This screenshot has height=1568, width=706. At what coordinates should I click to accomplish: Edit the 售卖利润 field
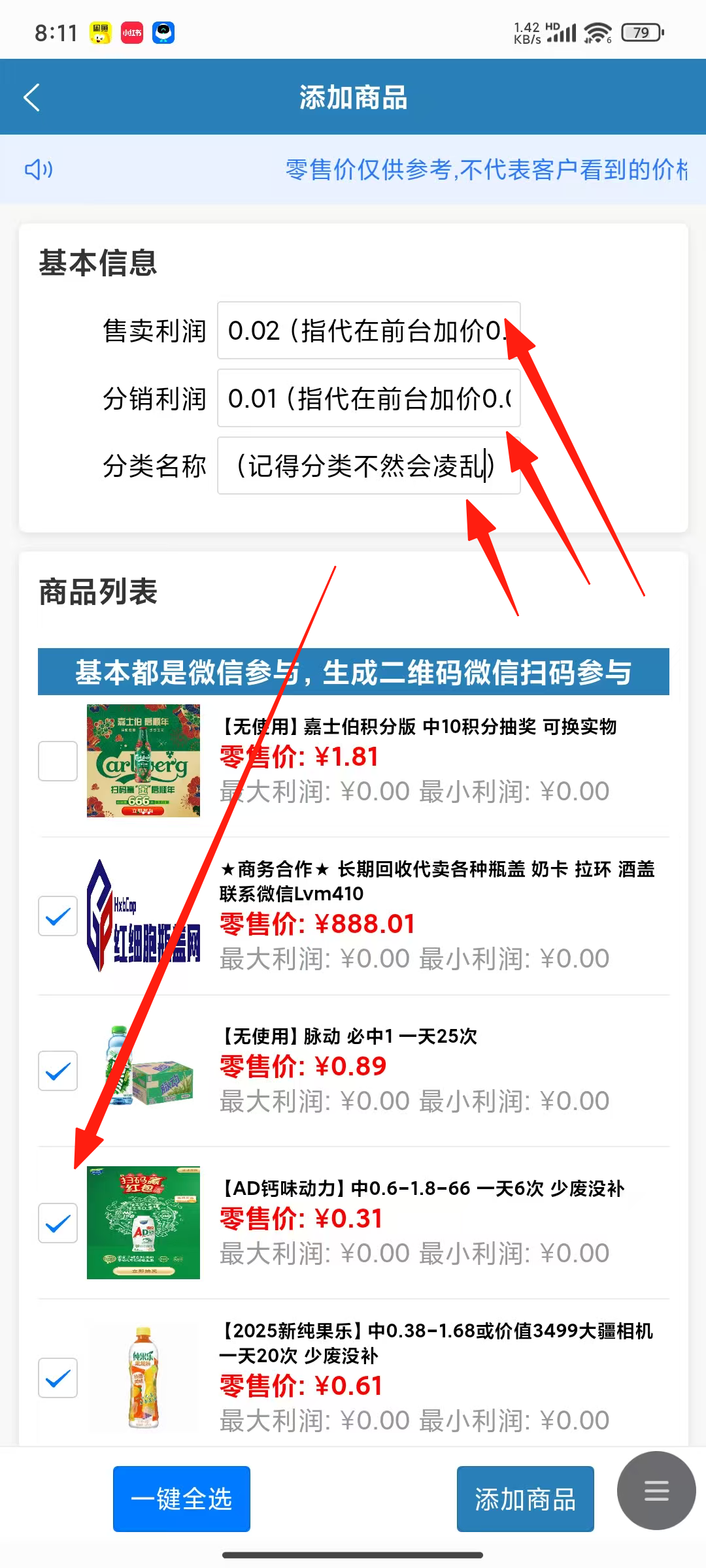tap(368, 331)
